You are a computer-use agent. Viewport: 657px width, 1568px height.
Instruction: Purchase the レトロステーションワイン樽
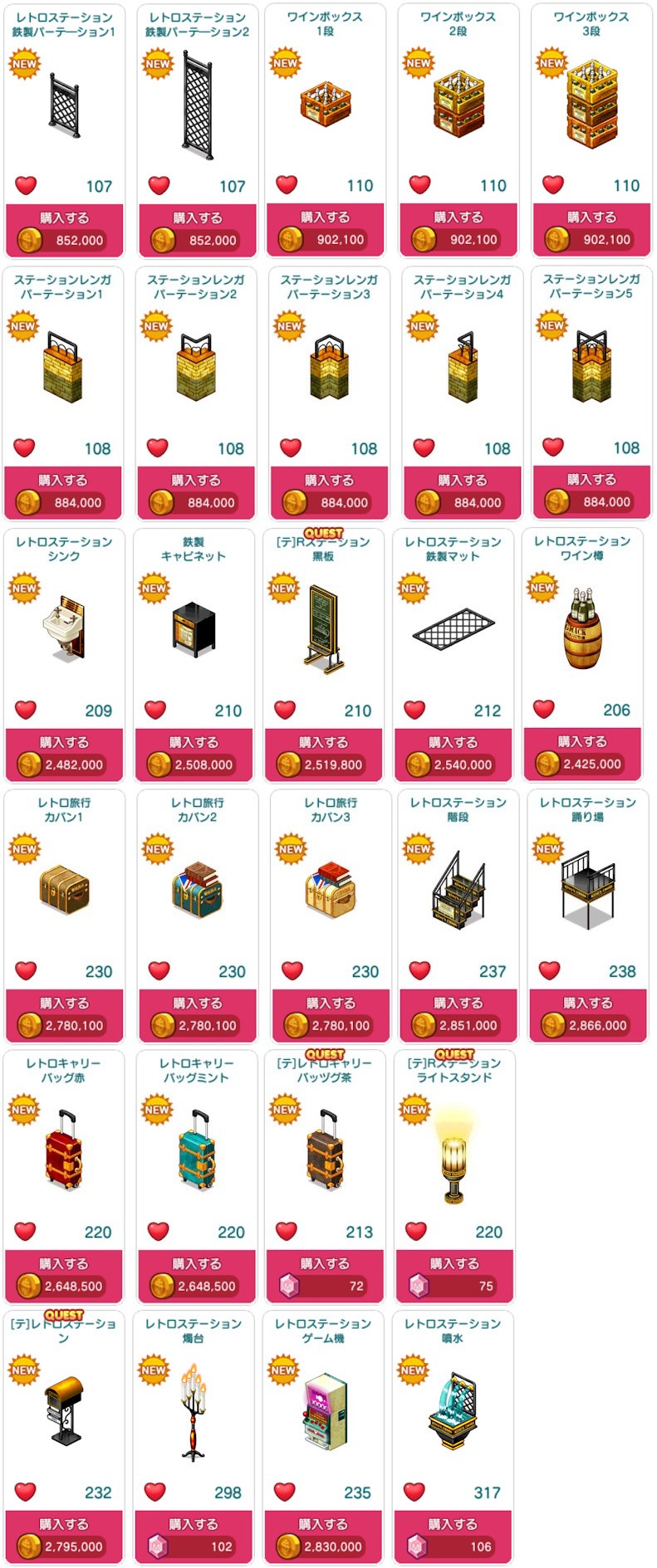point(582,754)
